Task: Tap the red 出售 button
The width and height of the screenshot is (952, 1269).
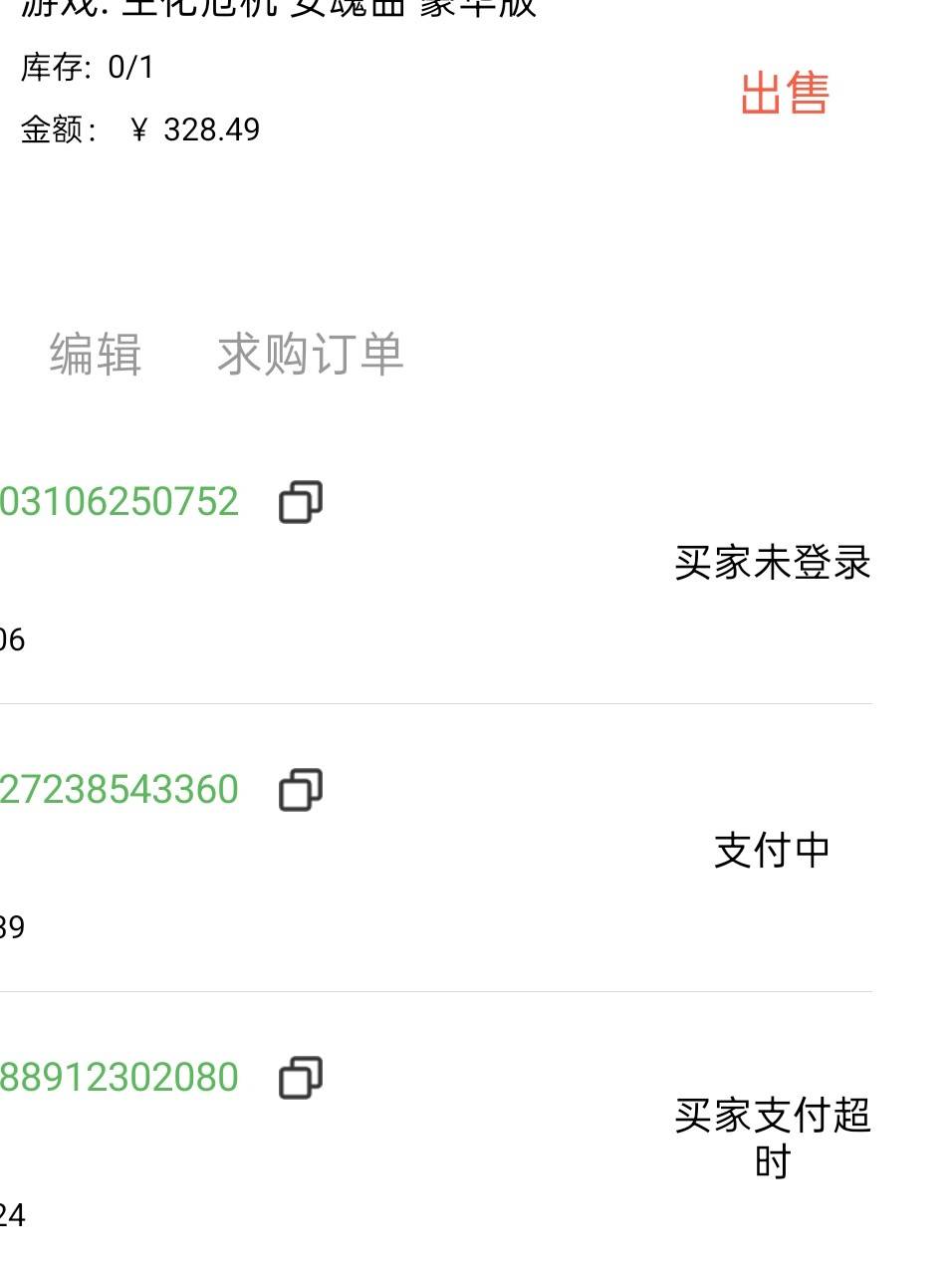Action: pyautogui.click(x=784, y=94)
